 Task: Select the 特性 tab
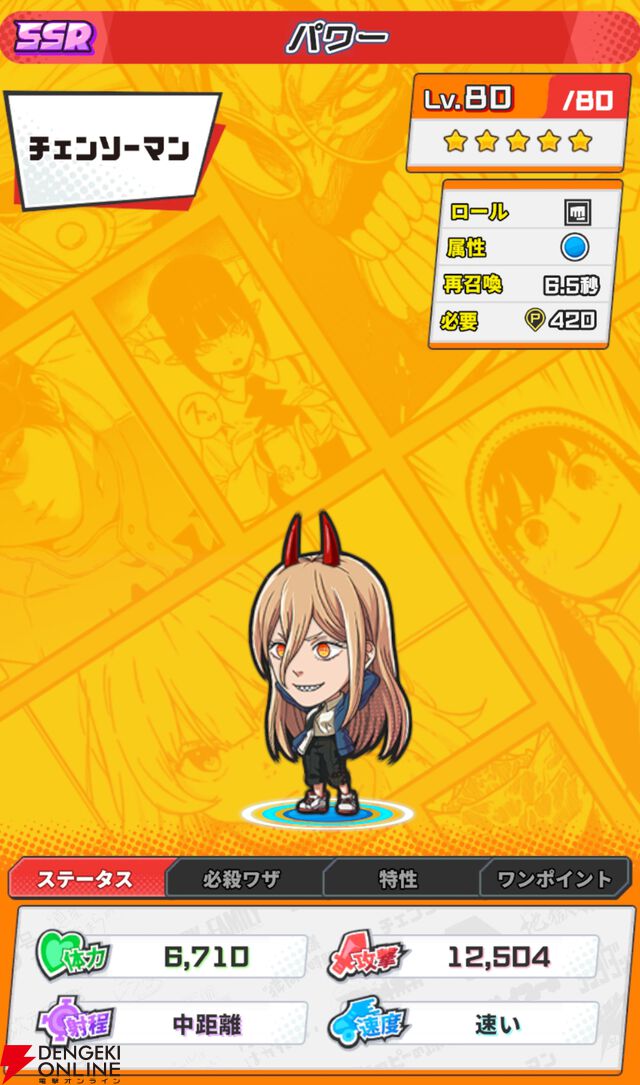click(398, 879)
